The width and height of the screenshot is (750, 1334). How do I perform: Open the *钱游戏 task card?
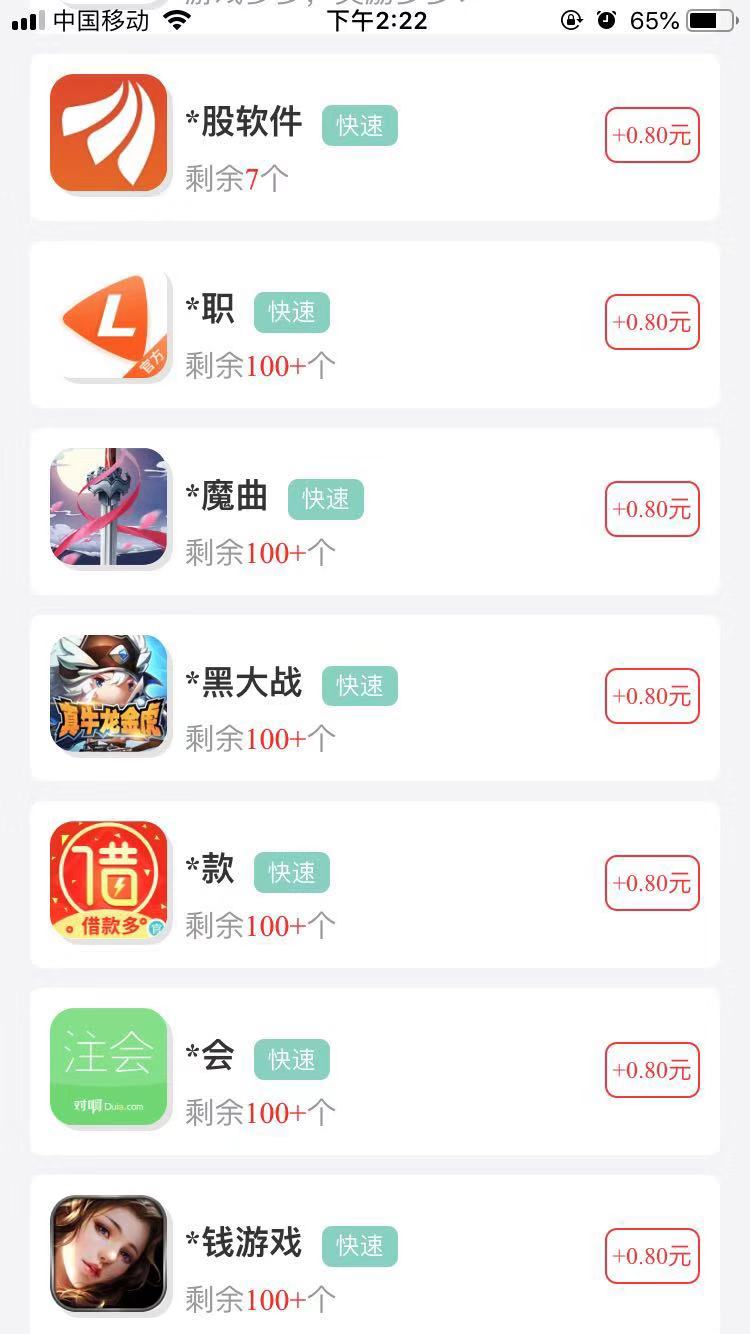pyautogui.click(x=375, y=1256)
